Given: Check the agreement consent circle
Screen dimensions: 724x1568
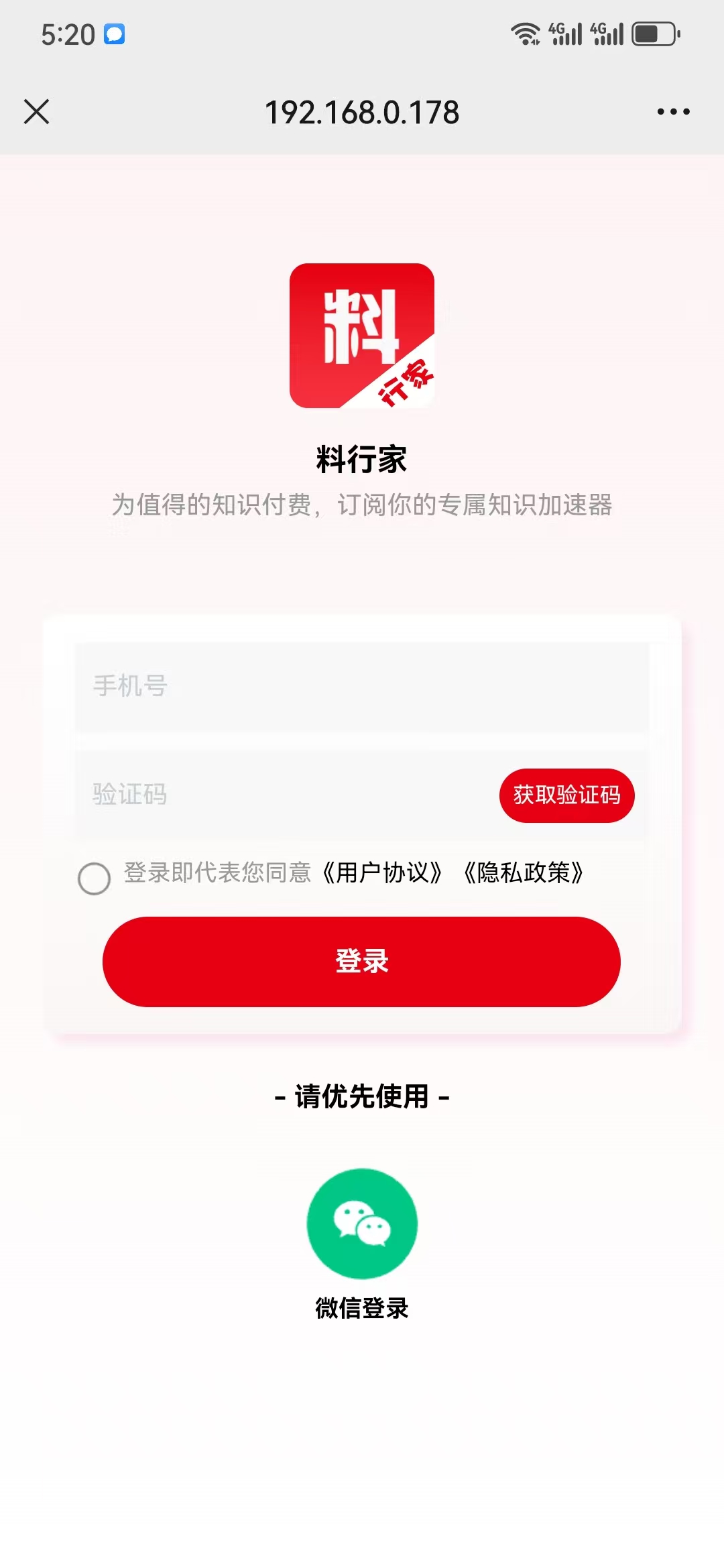Looking at the screenshot, I should click(95, 878).
